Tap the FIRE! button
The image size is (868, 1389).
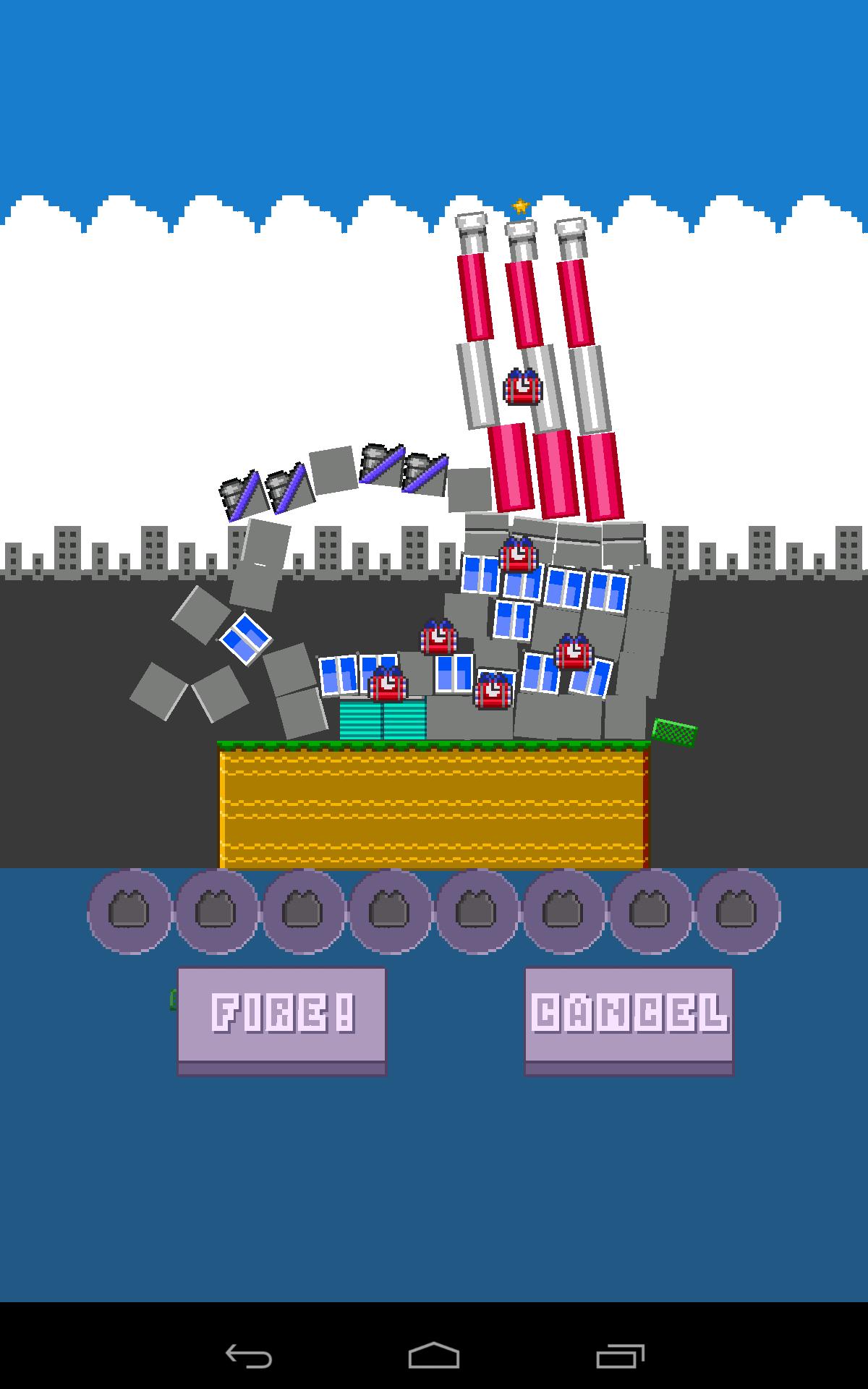pyautogui.click(x=282, y=1016)
